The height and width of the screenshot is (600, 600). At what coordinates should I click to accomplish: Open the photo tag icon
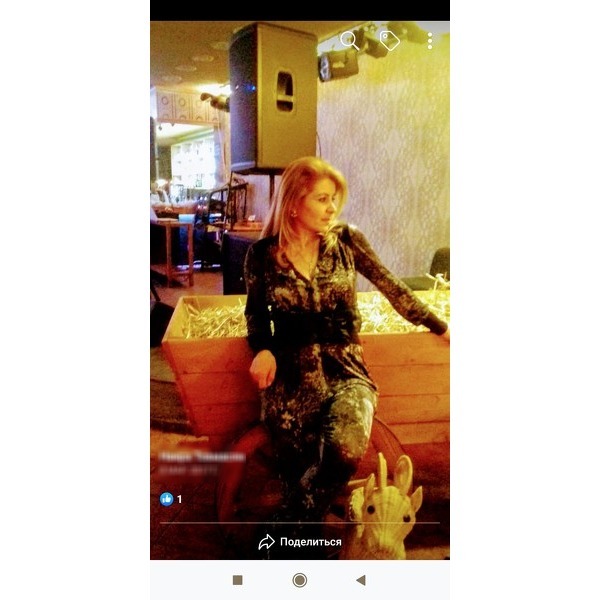point(389,40)
